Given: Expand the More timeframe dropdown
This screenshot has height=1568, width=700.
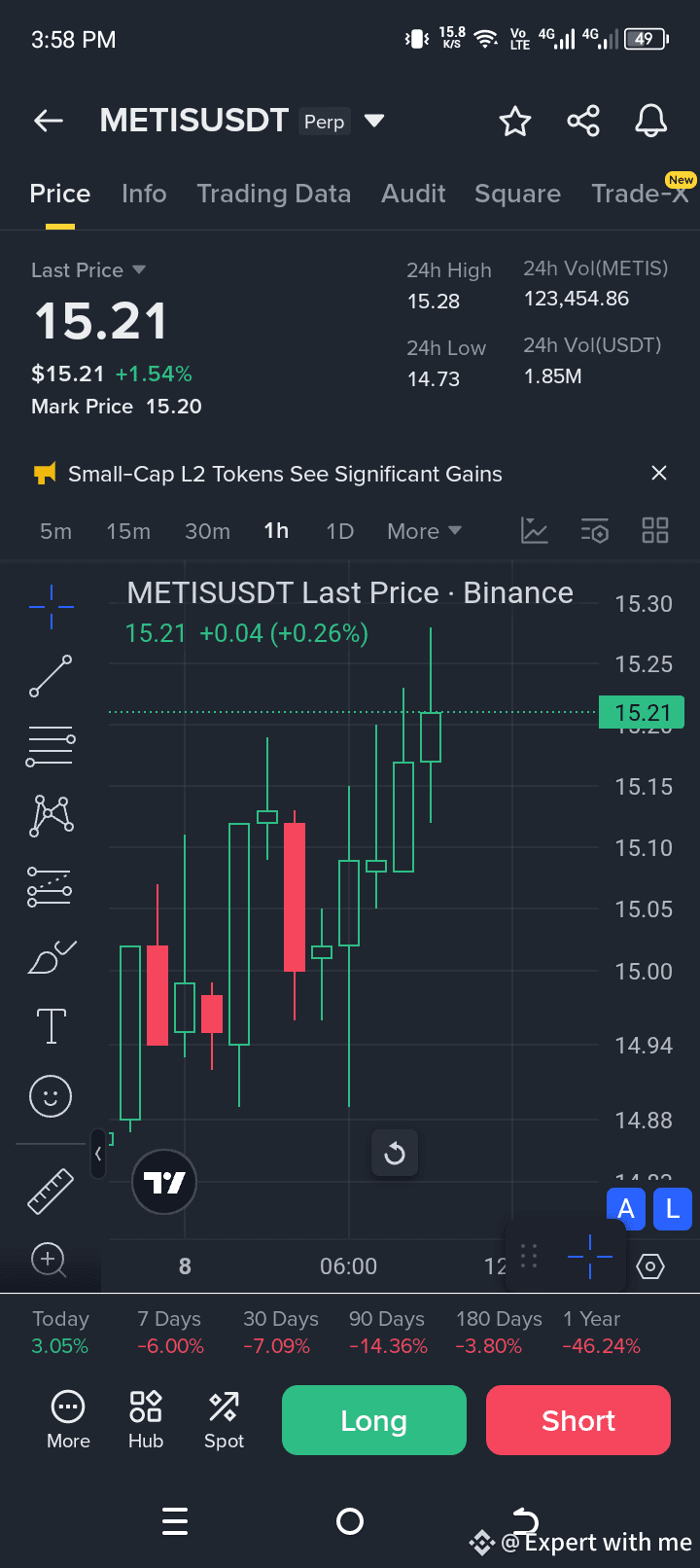Looking at the screenshot, I should tap(424, 531).
